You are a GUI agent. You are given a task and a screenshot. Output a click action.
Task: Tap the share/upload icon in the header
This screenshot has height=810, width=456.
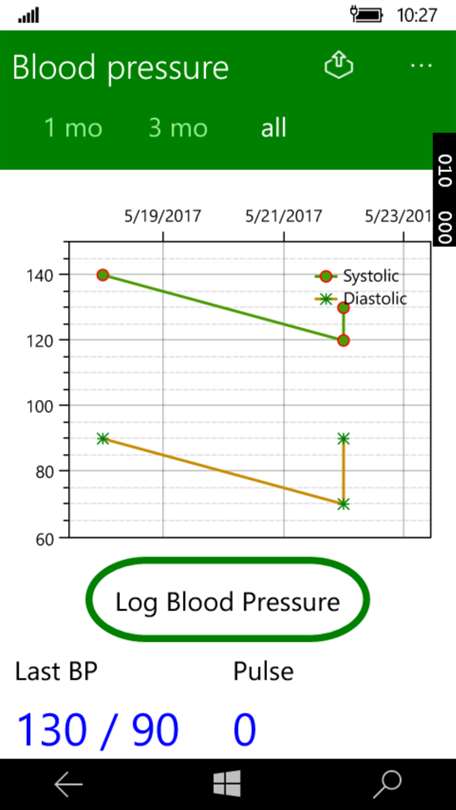pos(339,66)
